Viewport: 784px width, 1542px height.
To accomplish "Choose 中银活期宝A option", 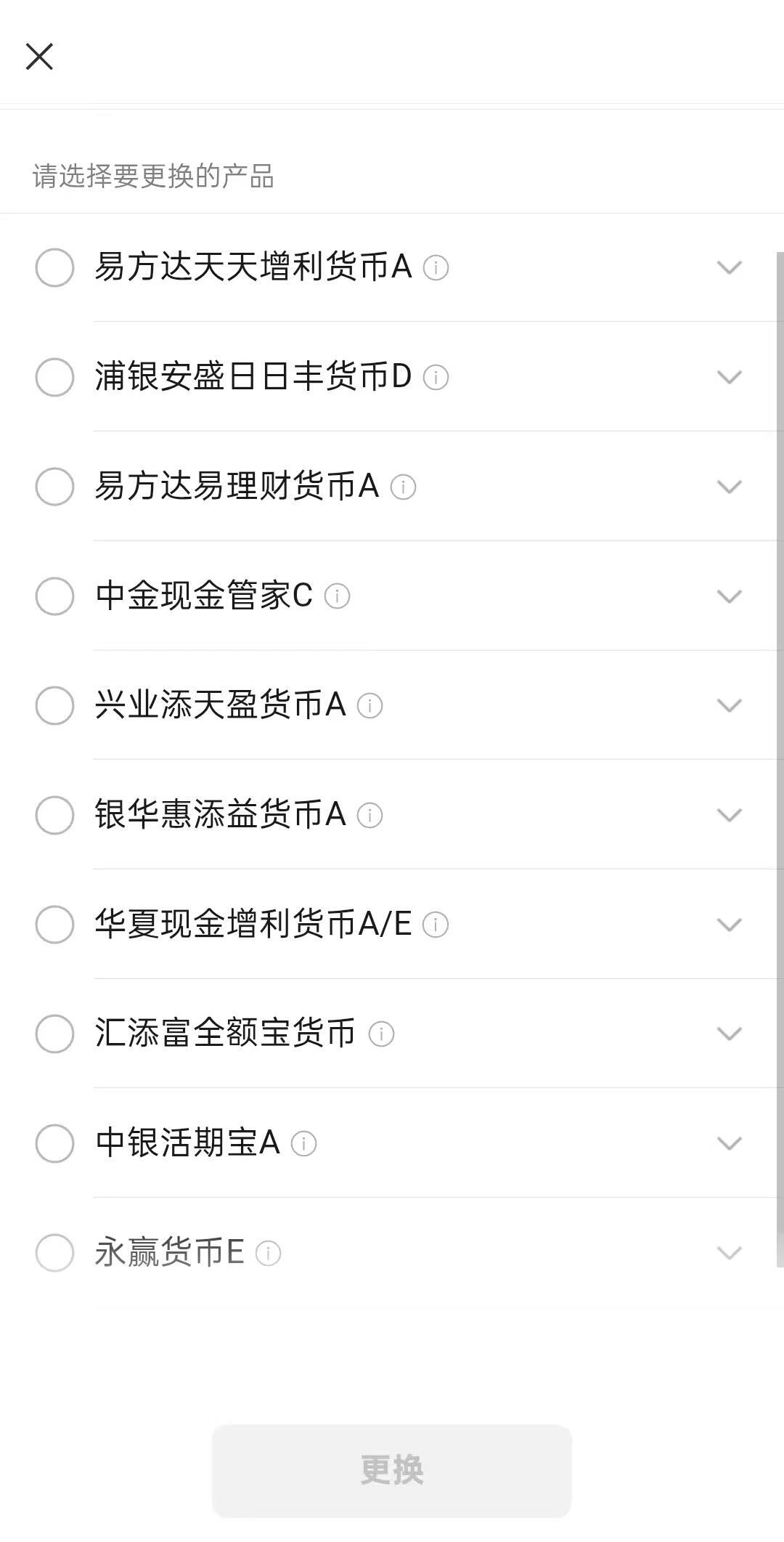I will [x=54, y=1143].
